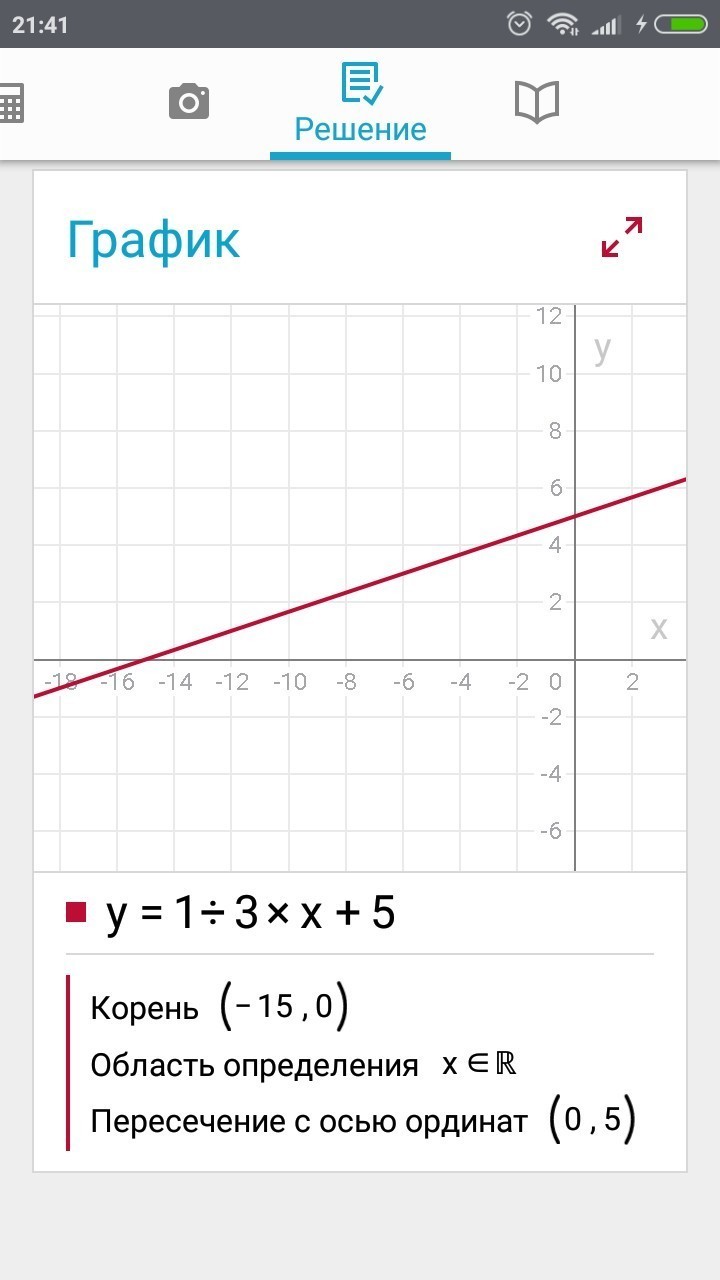Switch to the calculator tab
This screenshot has width=720, height=1280.
[10, 103]
